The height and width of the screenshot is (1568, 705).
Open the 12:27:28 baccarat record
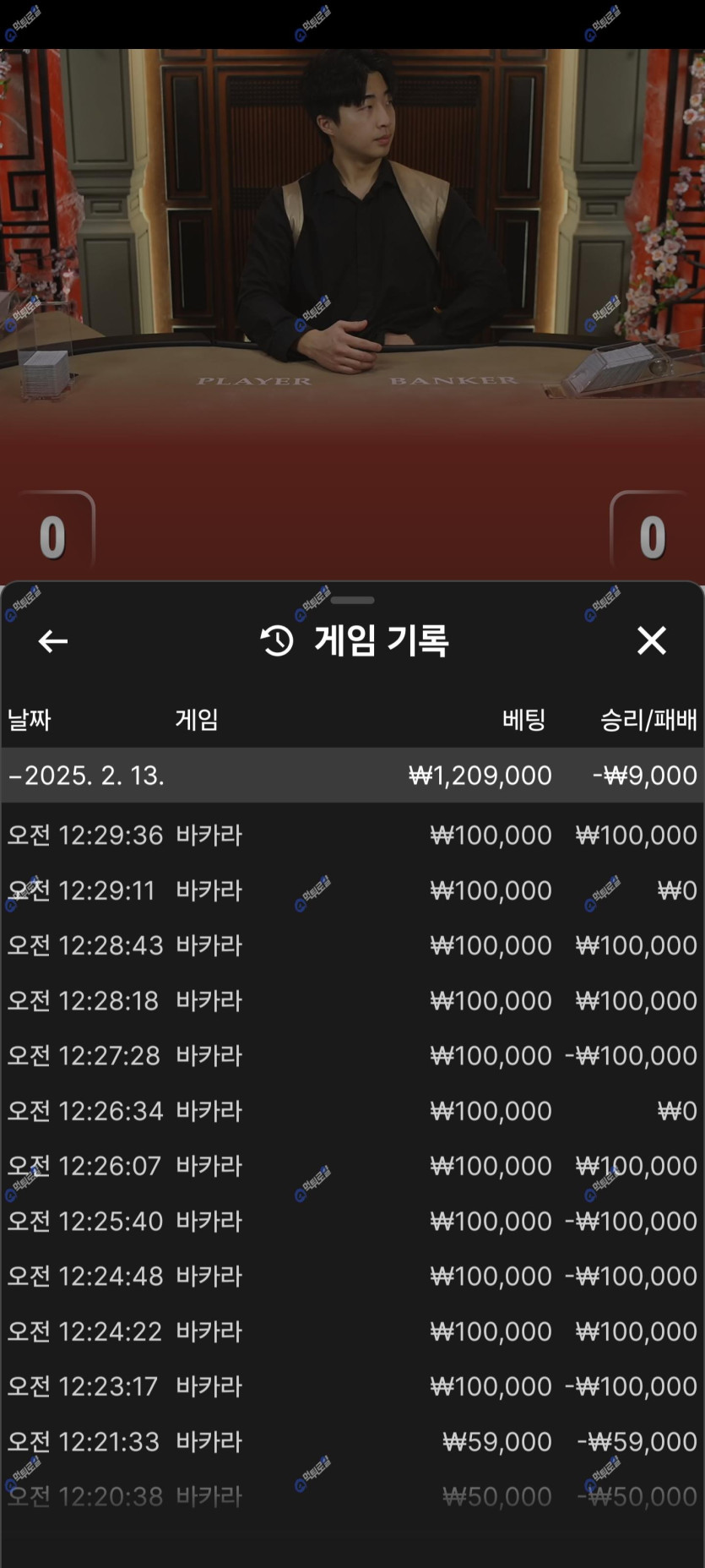pos(352,1056)
